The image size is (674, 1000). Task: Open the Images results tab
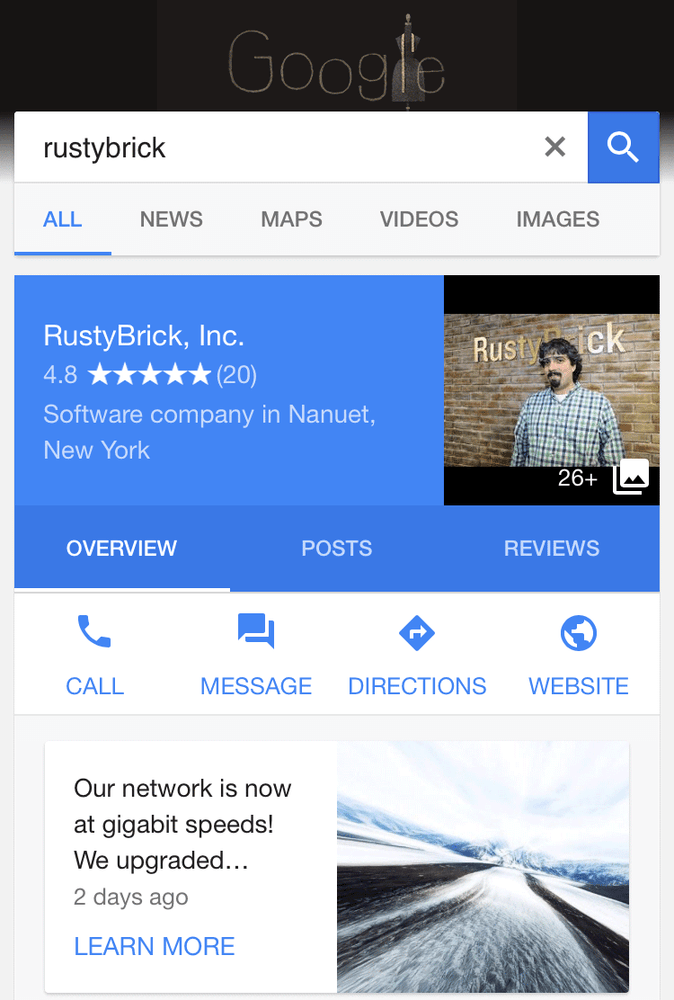[x=557, y=220]
